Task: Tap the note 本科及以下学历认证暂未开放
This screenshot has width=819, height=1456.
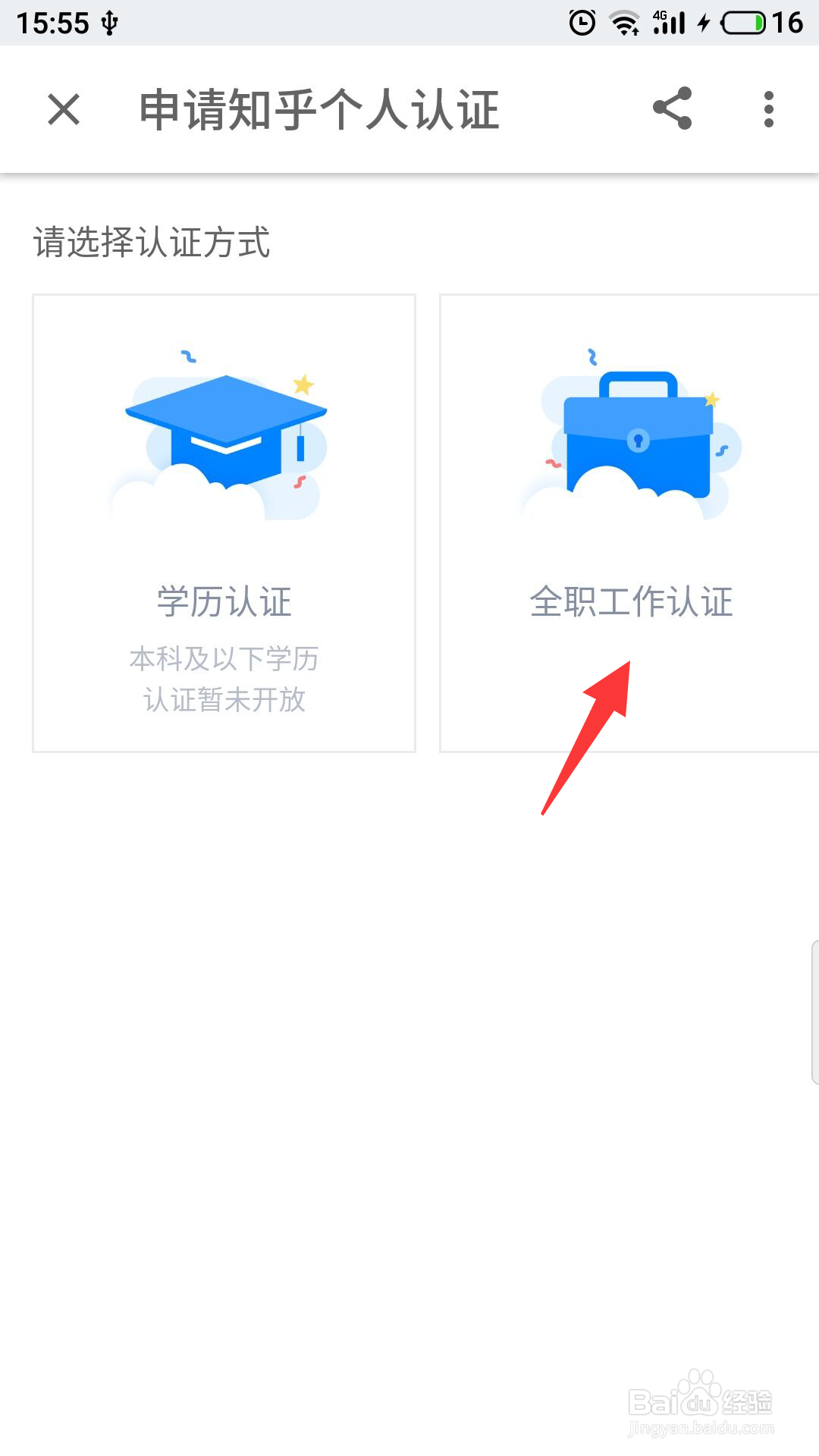Action: click(x=224, y=680)
